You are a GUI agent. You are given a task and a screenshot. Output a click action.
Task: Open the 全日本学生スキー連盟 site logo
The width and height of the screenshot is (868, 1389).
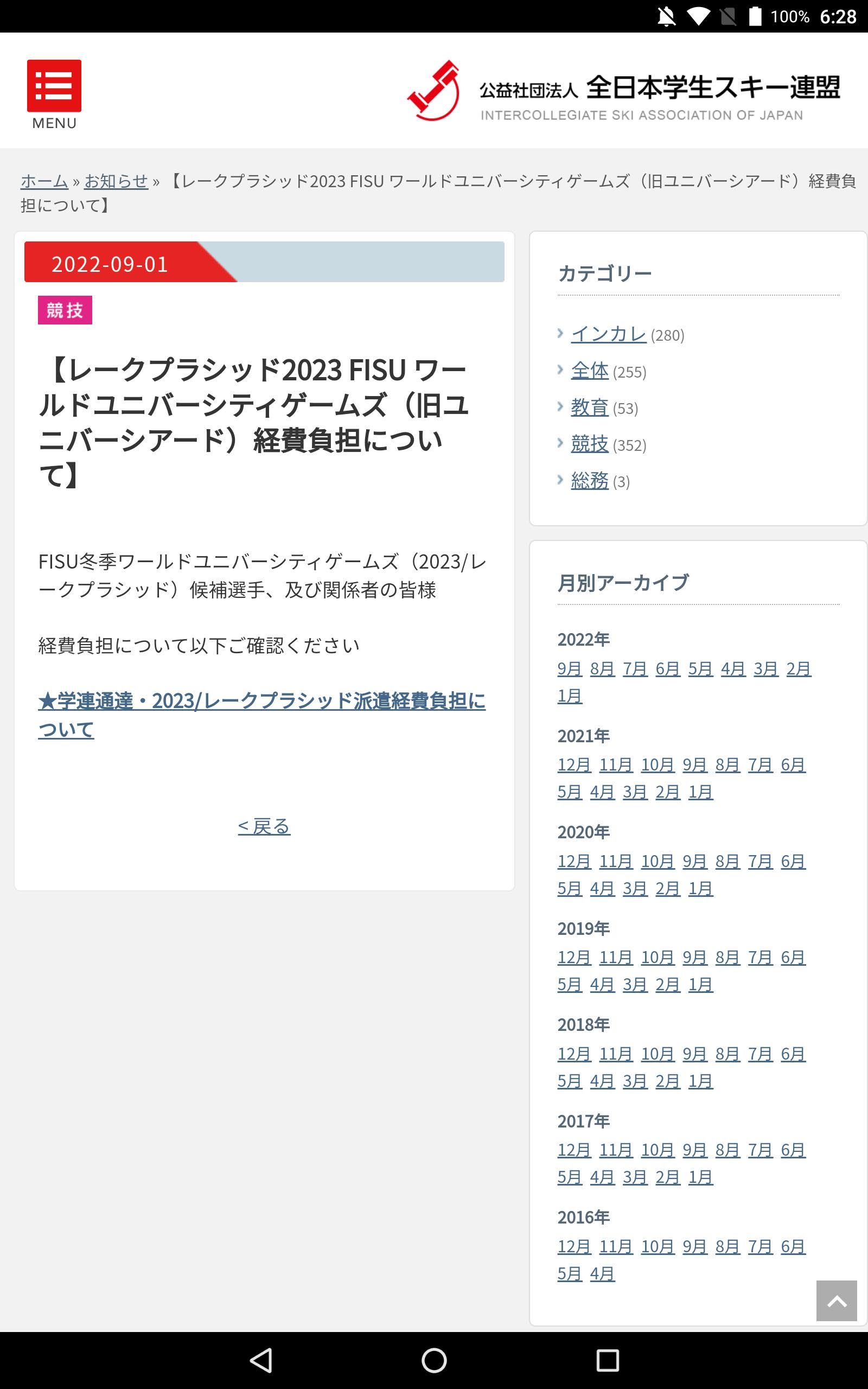click(x=623, y=92)
